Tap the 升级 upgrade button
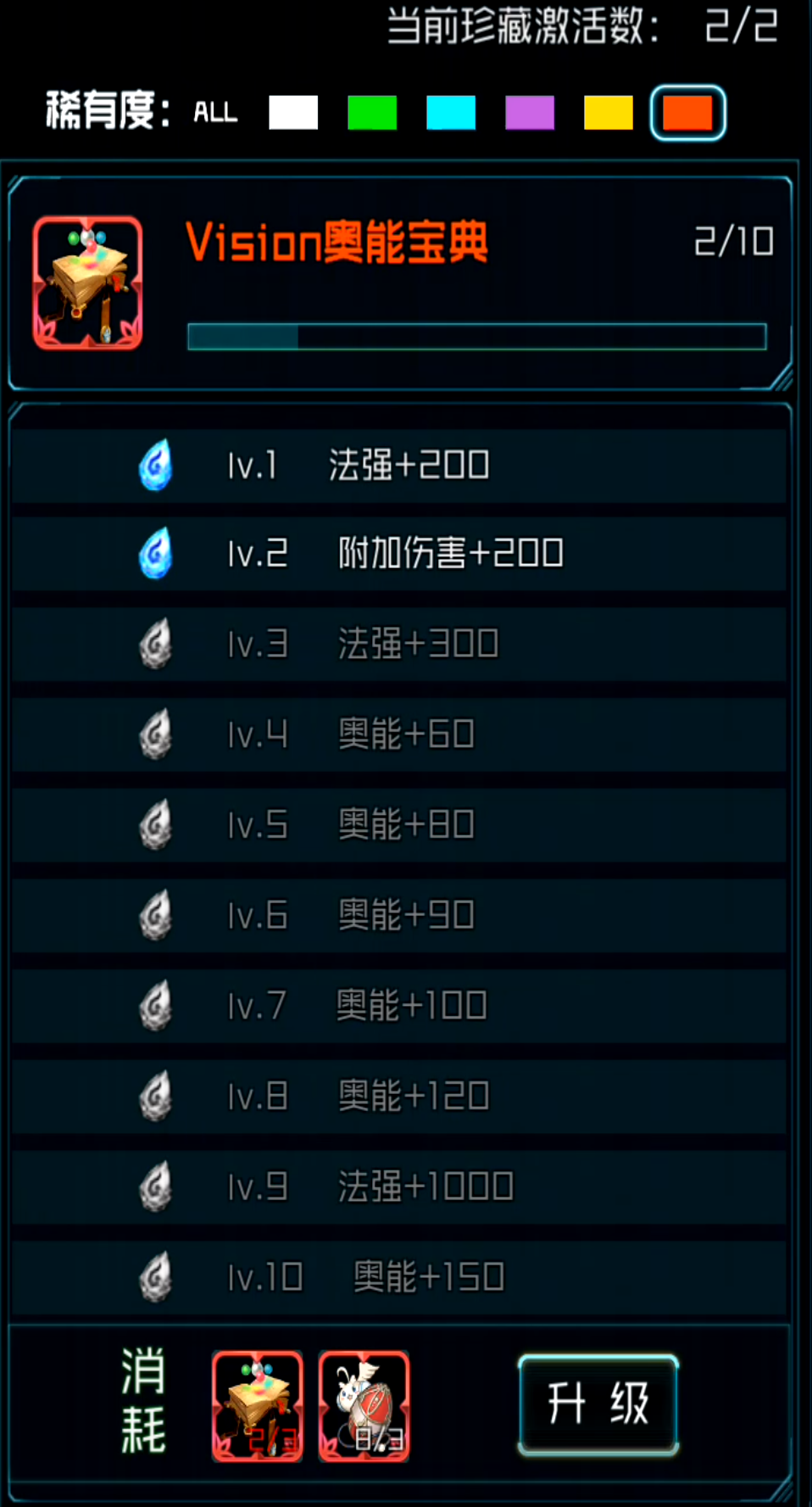This screenshot has width=812, height=1507. (x=598, y=1404)
